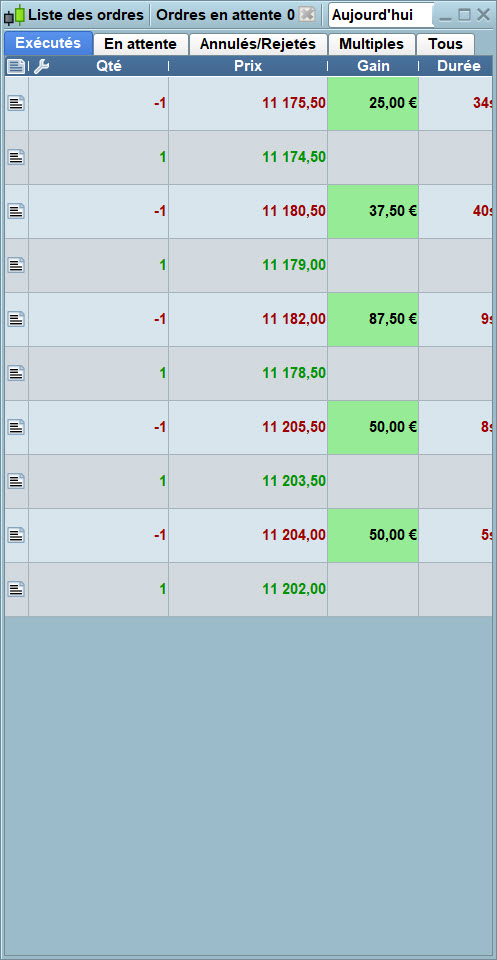Show the Tous tab
The image size is (497, 960).
pyautogui.click(x=446, y=44)
